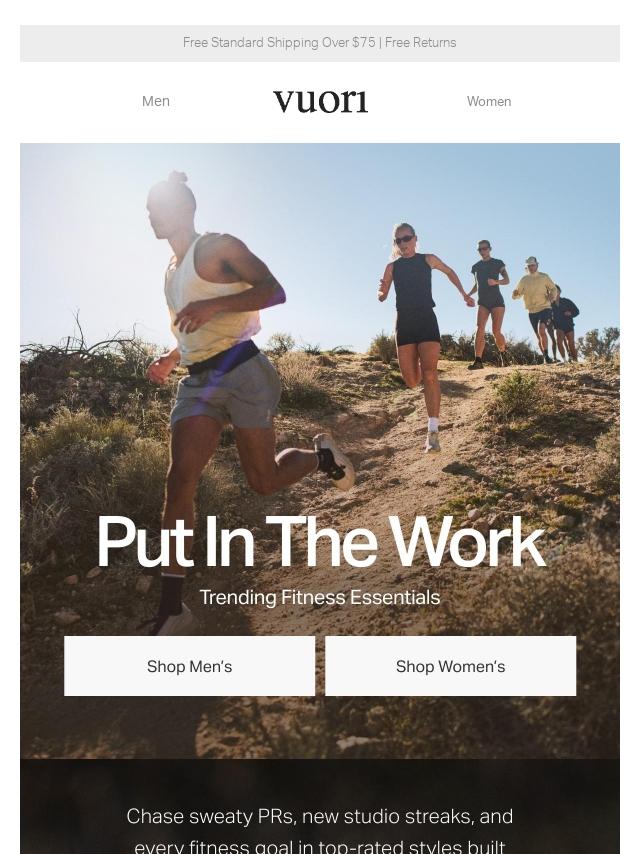Screen dimensions: 640x854
Task: Open the free shipping and returns banner
Action: pos(320,43)
